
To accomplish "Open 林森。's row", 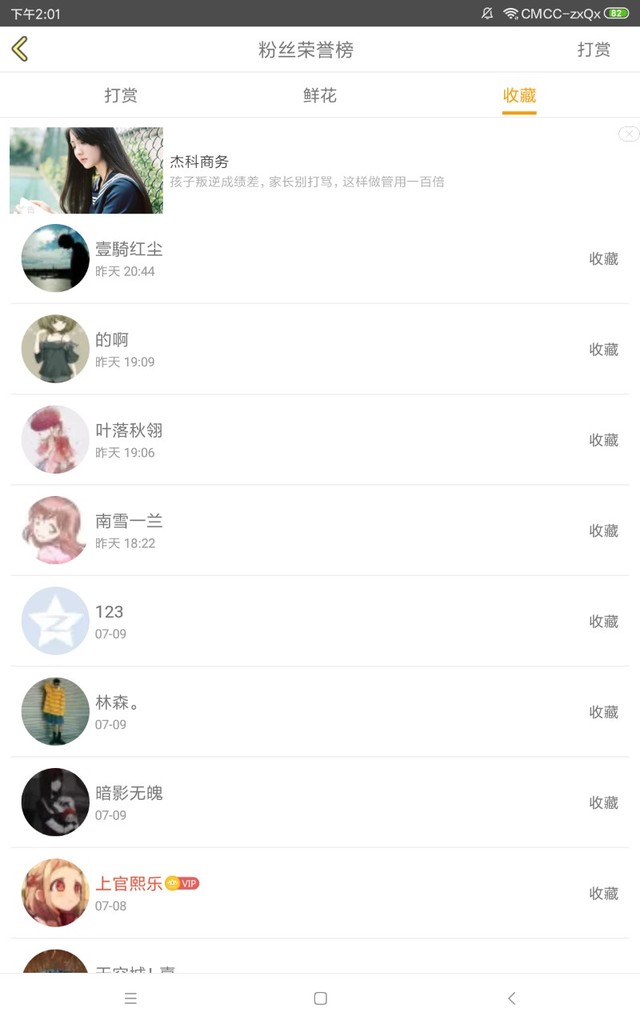I will pos(320,712).
